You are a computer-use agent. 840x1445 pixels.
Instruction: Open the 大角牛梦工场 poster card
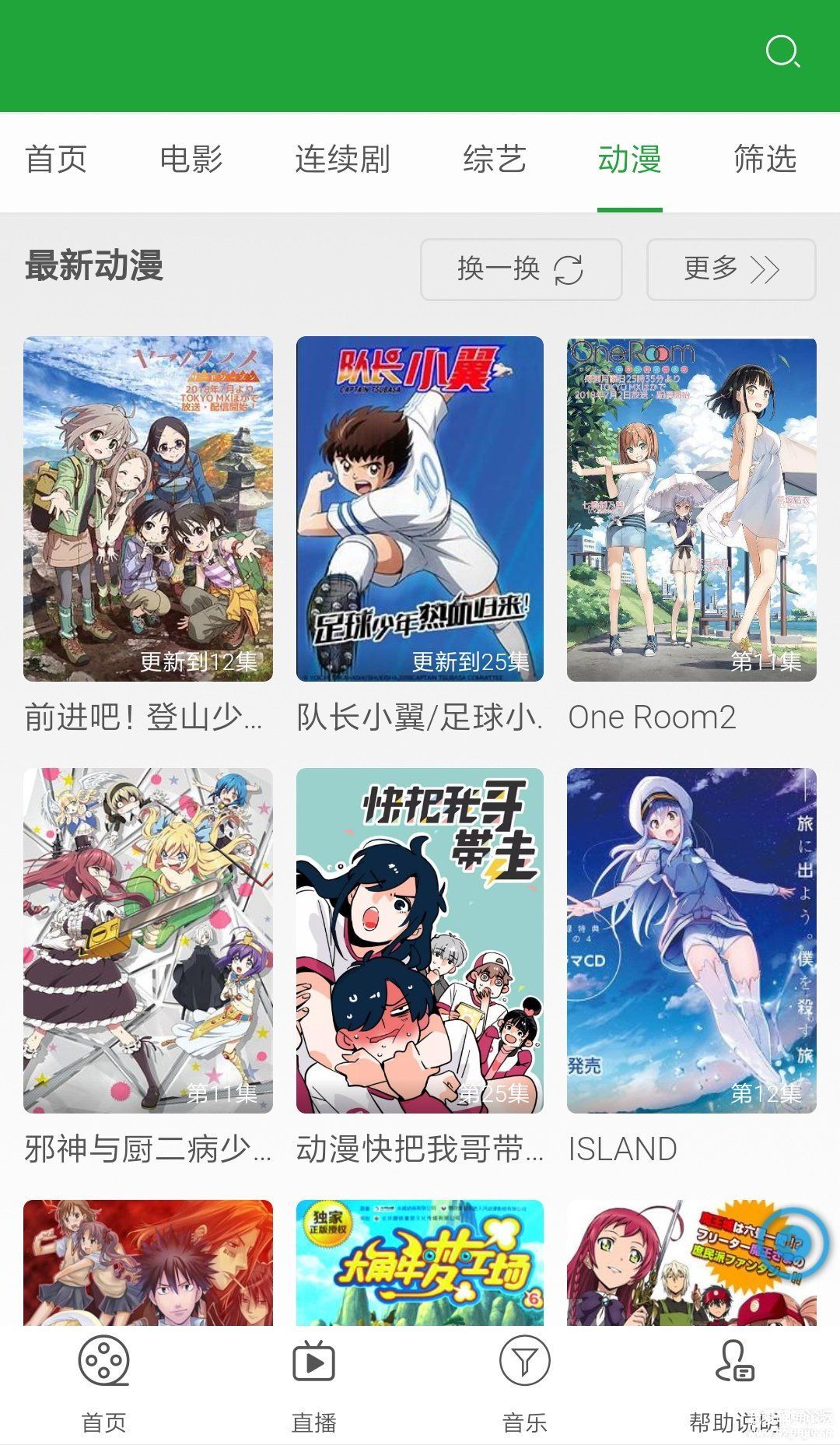420,1262
